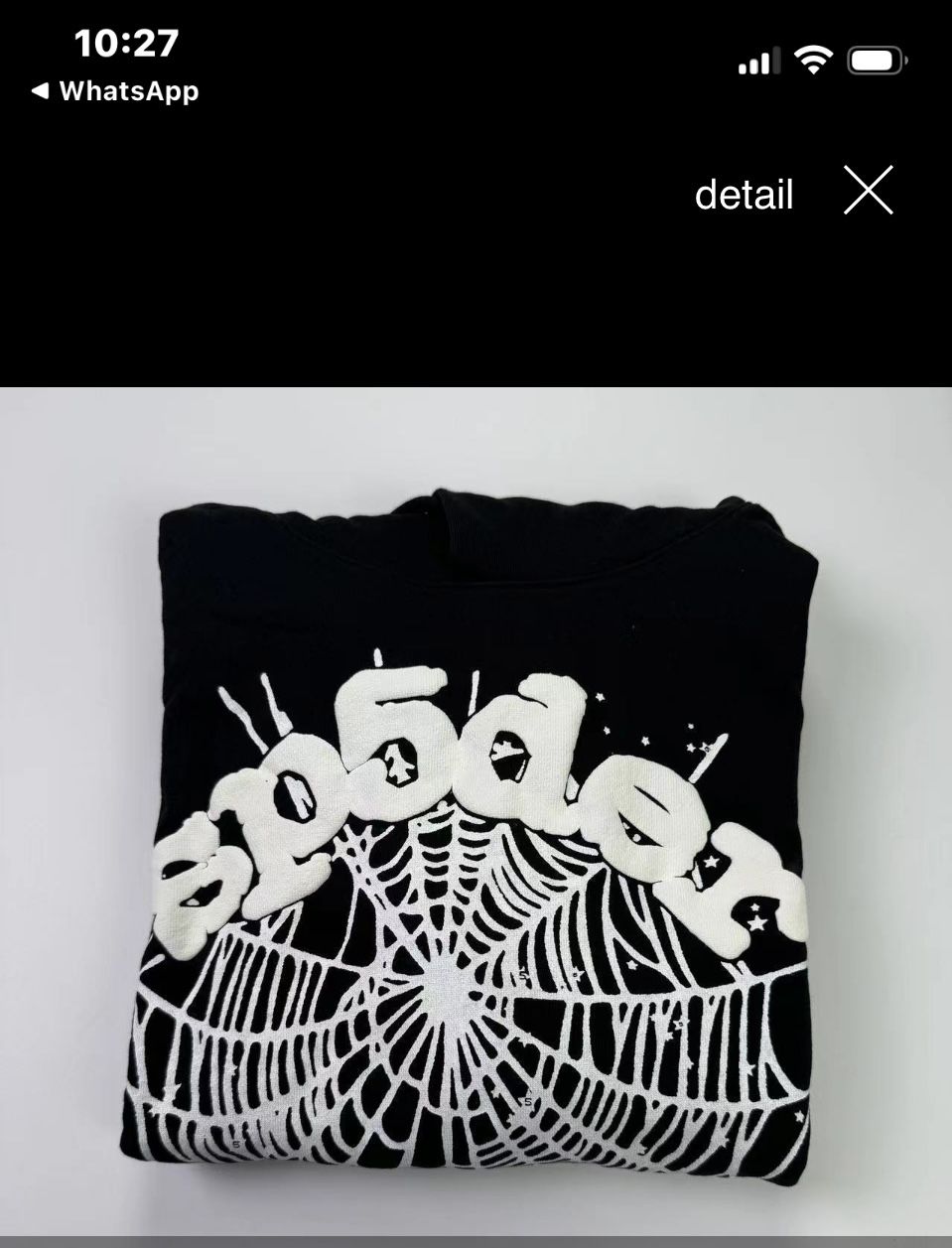Tap the battery indicator icon

(x=872, y=61)
